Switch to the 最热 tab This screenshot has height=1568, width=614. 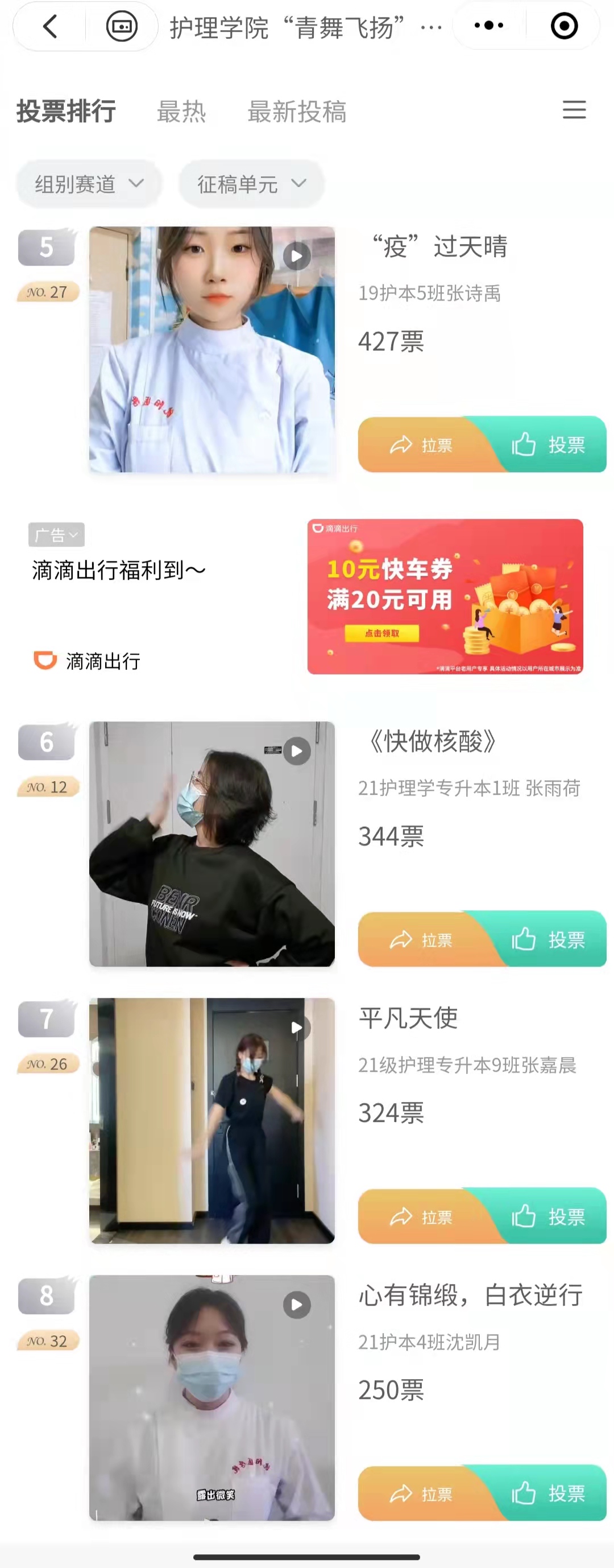coord(181,112)
